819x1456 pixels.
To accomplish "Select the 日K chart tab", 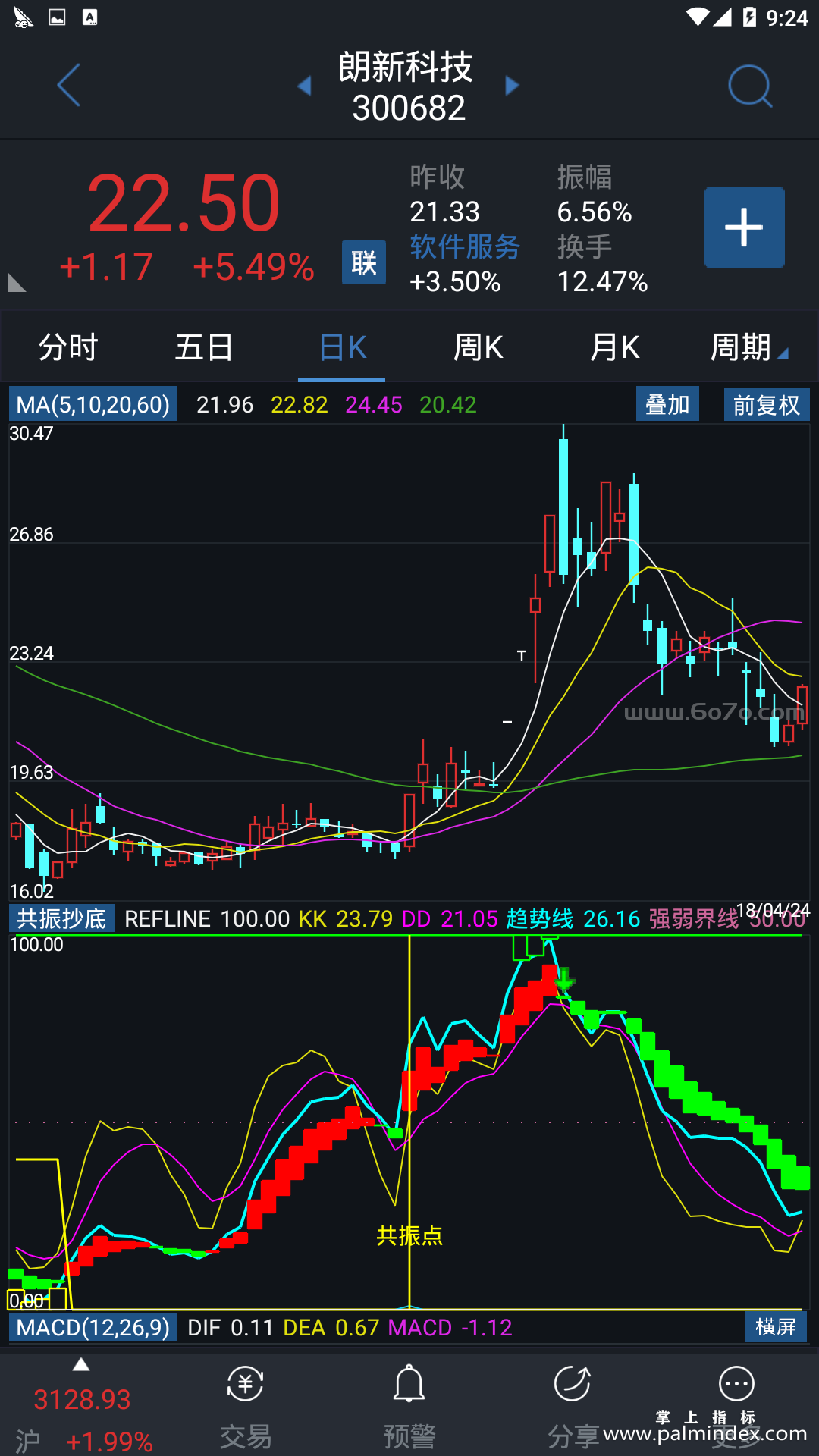I will click(x=342, y=347).
